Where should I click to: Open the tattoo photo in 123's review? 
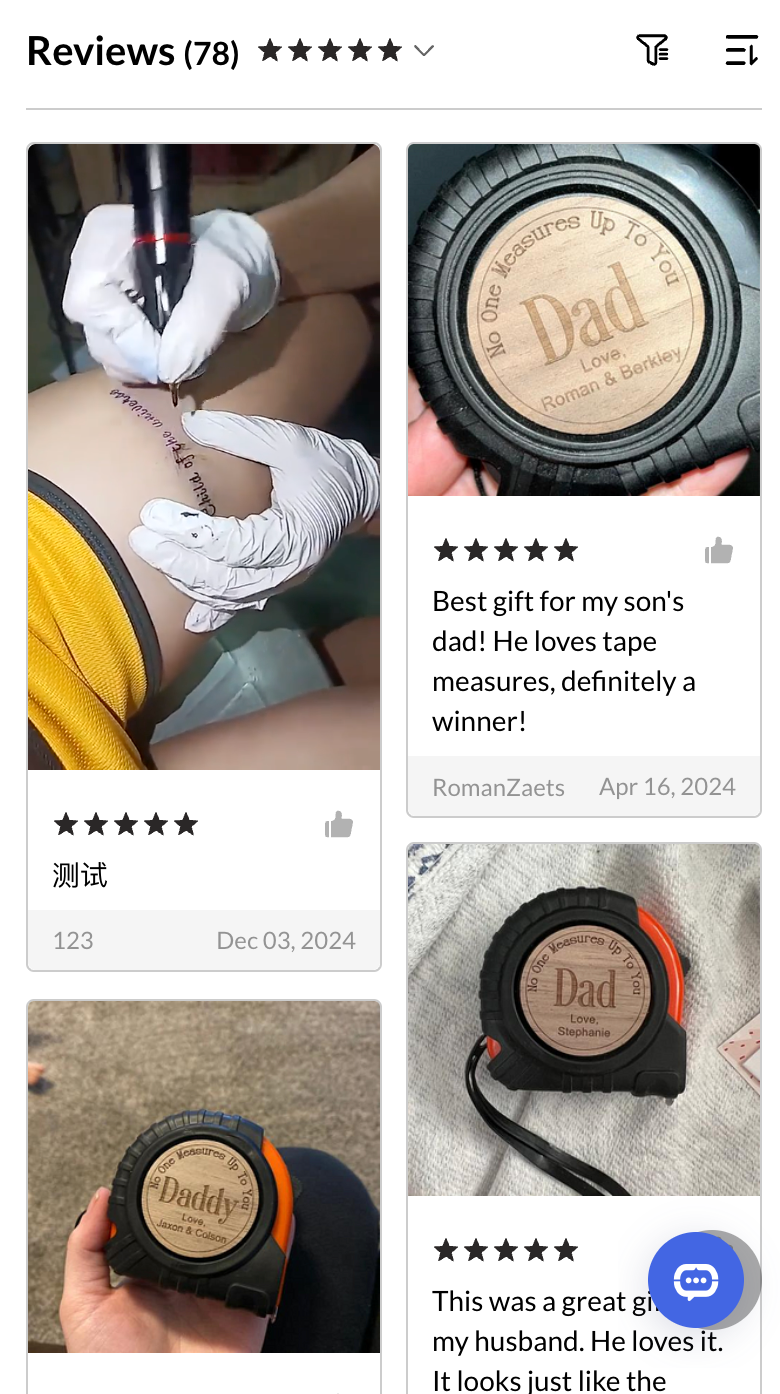tap(204, 457)
